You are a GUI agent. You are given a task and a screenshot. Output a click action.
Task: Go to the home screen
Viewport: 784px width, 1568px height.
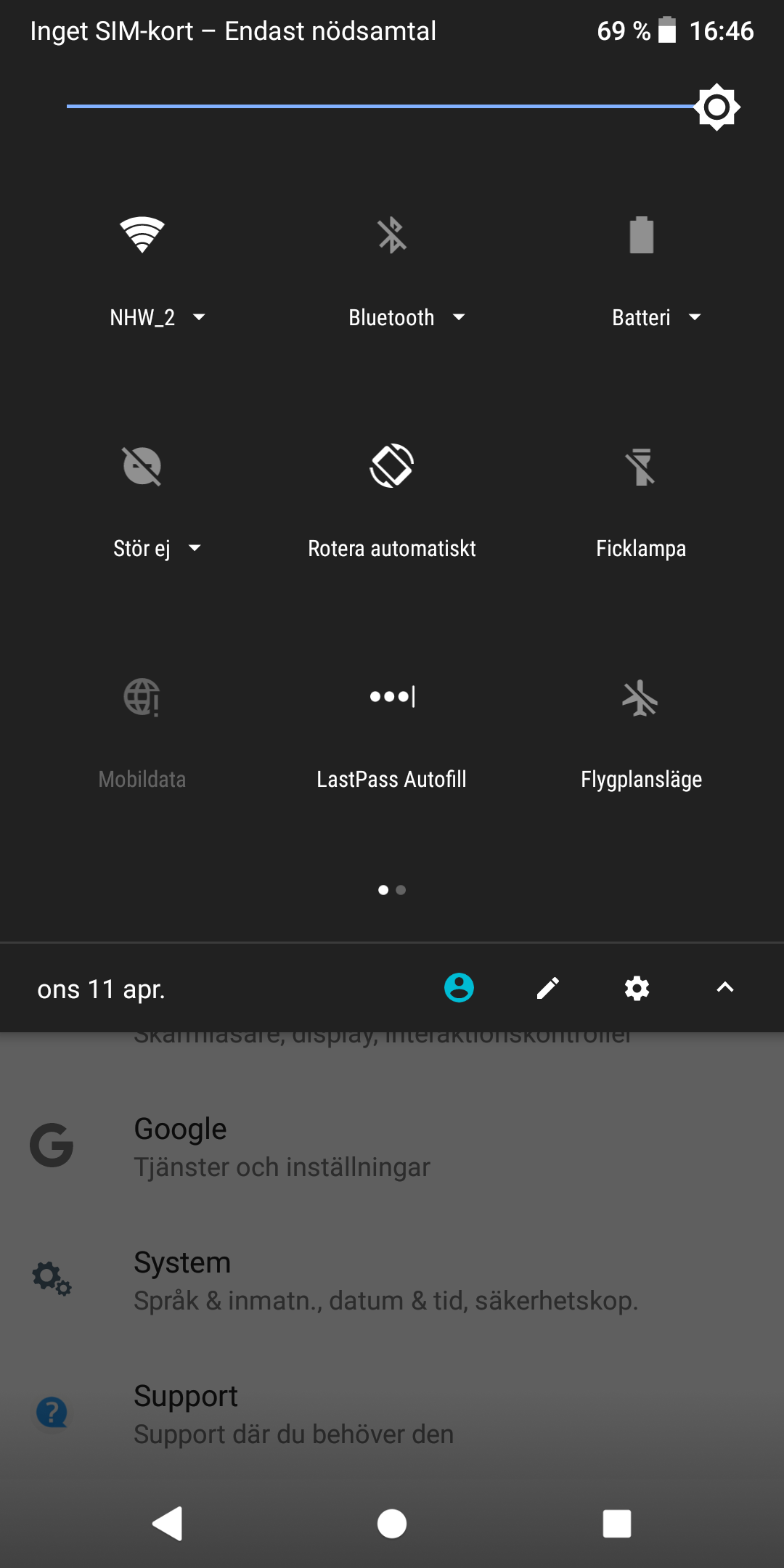392,1523
